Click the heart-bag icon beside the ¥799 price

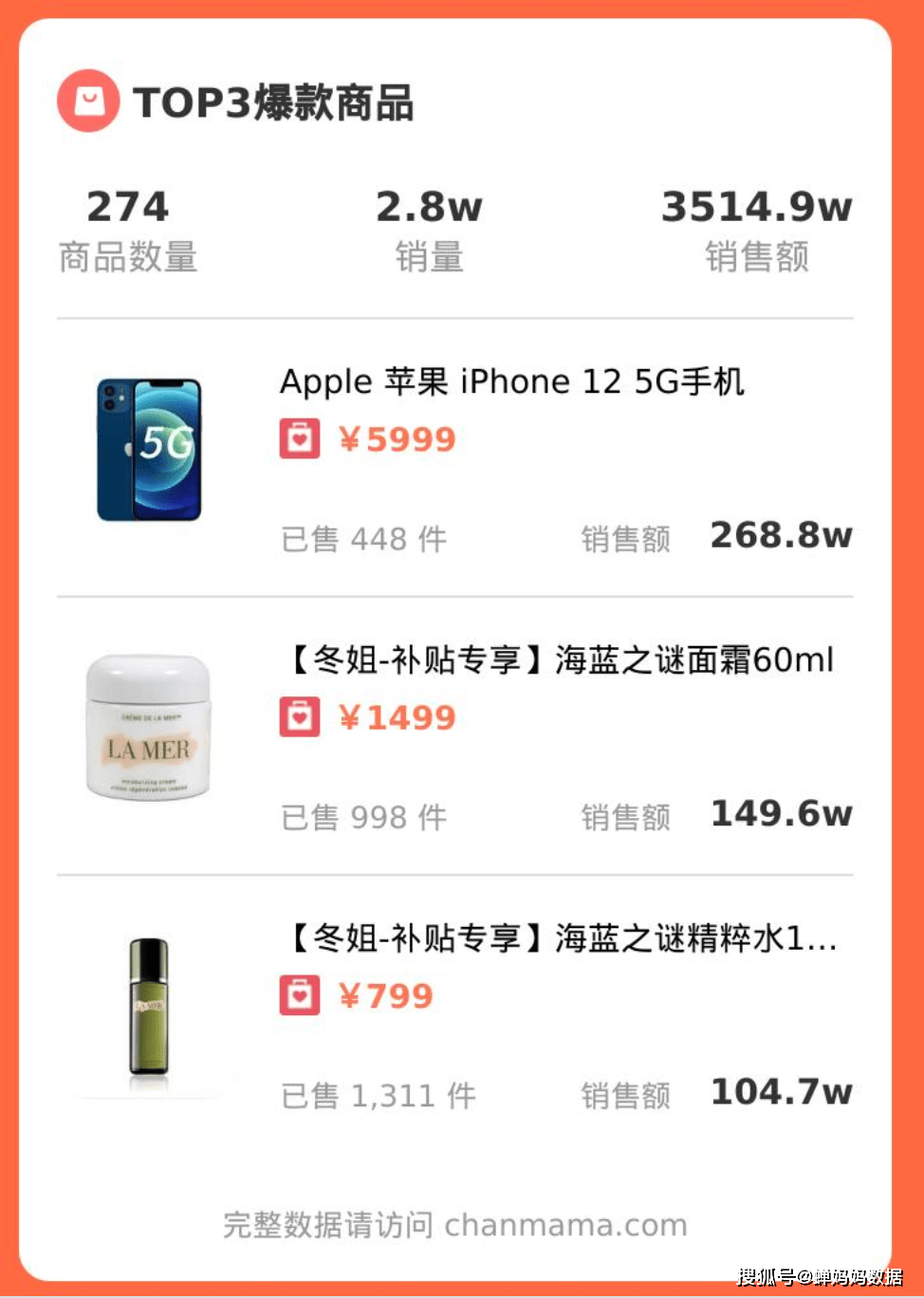click(x=300, y=995)
